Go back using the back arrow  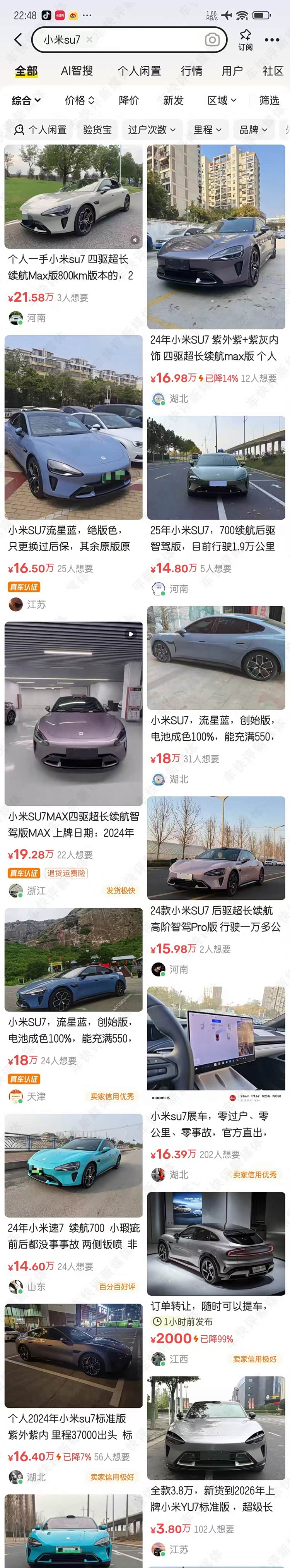click(x=18, y=40)
